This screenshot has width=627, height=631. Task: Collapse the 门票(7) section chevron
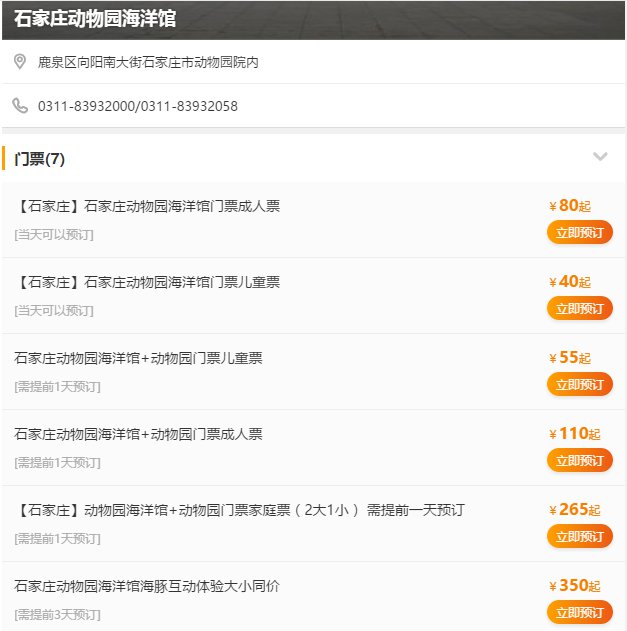tap(600, 157)
